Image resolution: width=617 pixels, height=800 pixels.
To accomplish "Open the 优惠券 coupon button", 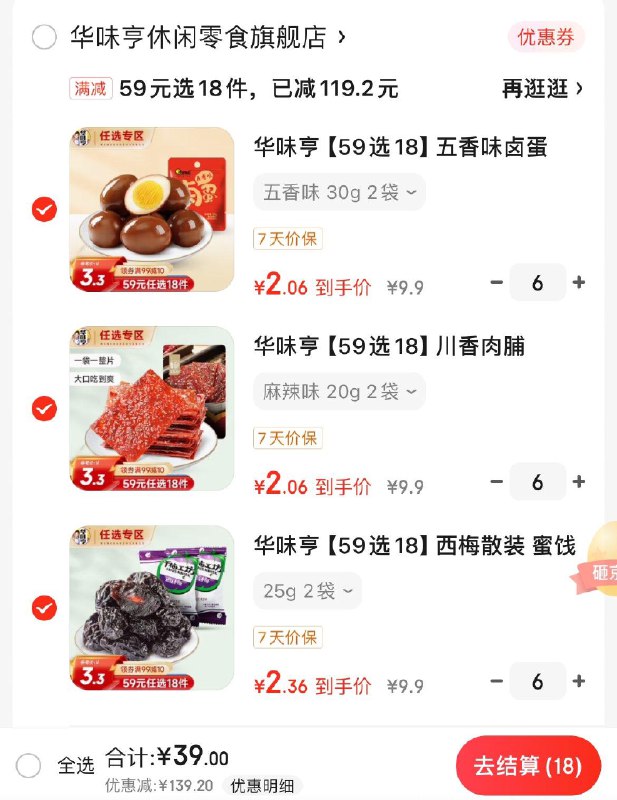I will pos(546,38).
